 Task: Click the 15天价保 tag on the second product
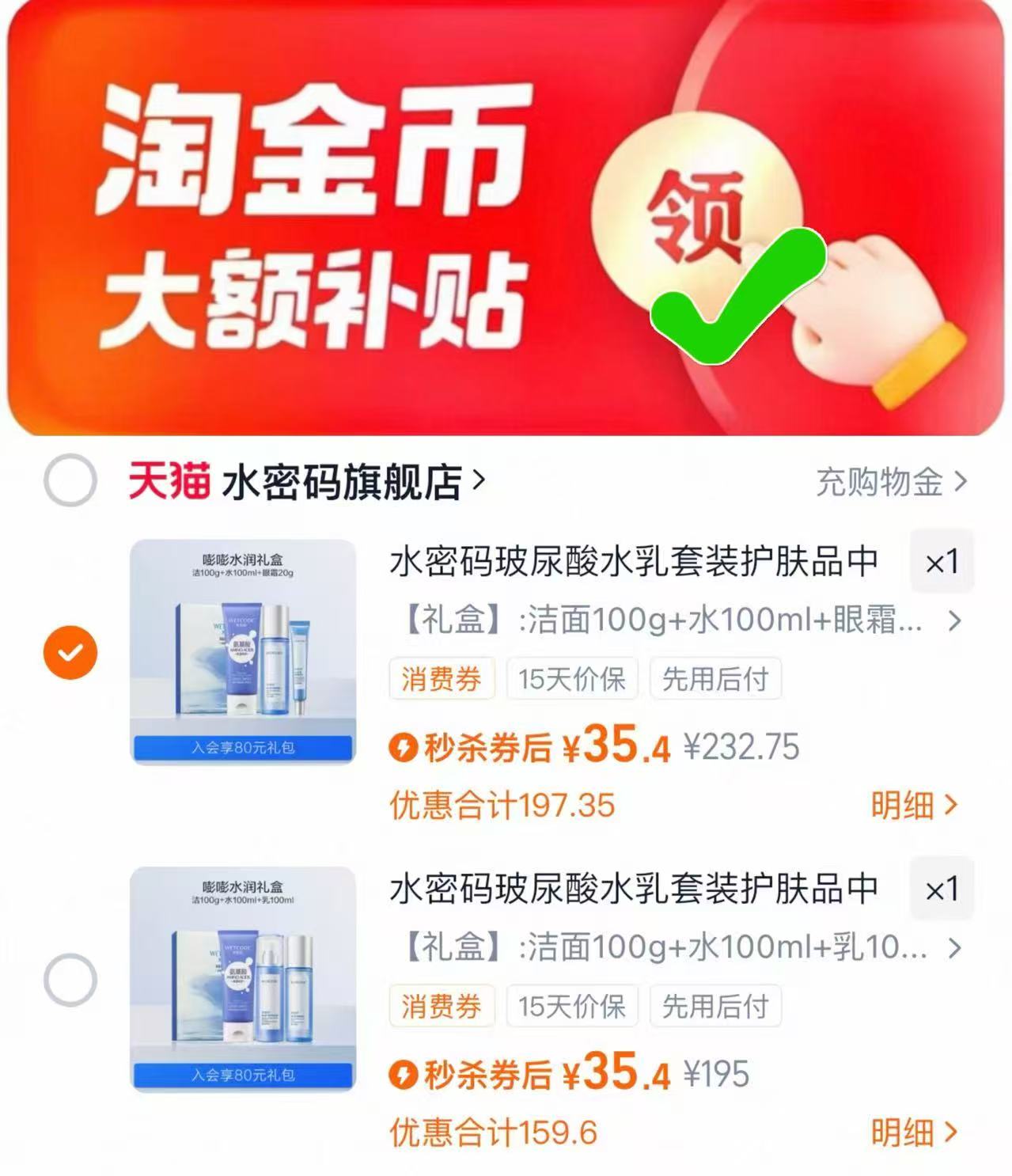(x=572, y=1007)
